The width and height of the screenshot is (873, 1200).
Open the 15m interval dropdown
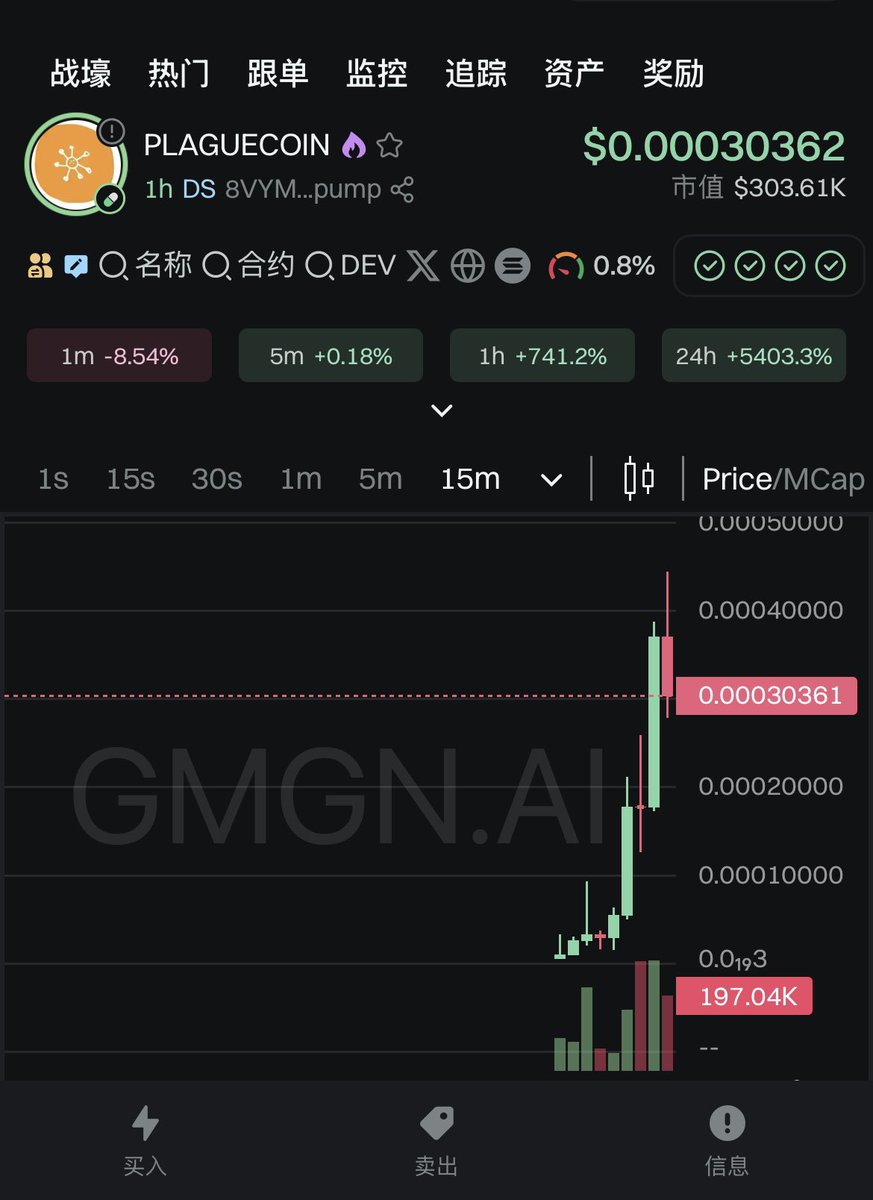(551, 480)
